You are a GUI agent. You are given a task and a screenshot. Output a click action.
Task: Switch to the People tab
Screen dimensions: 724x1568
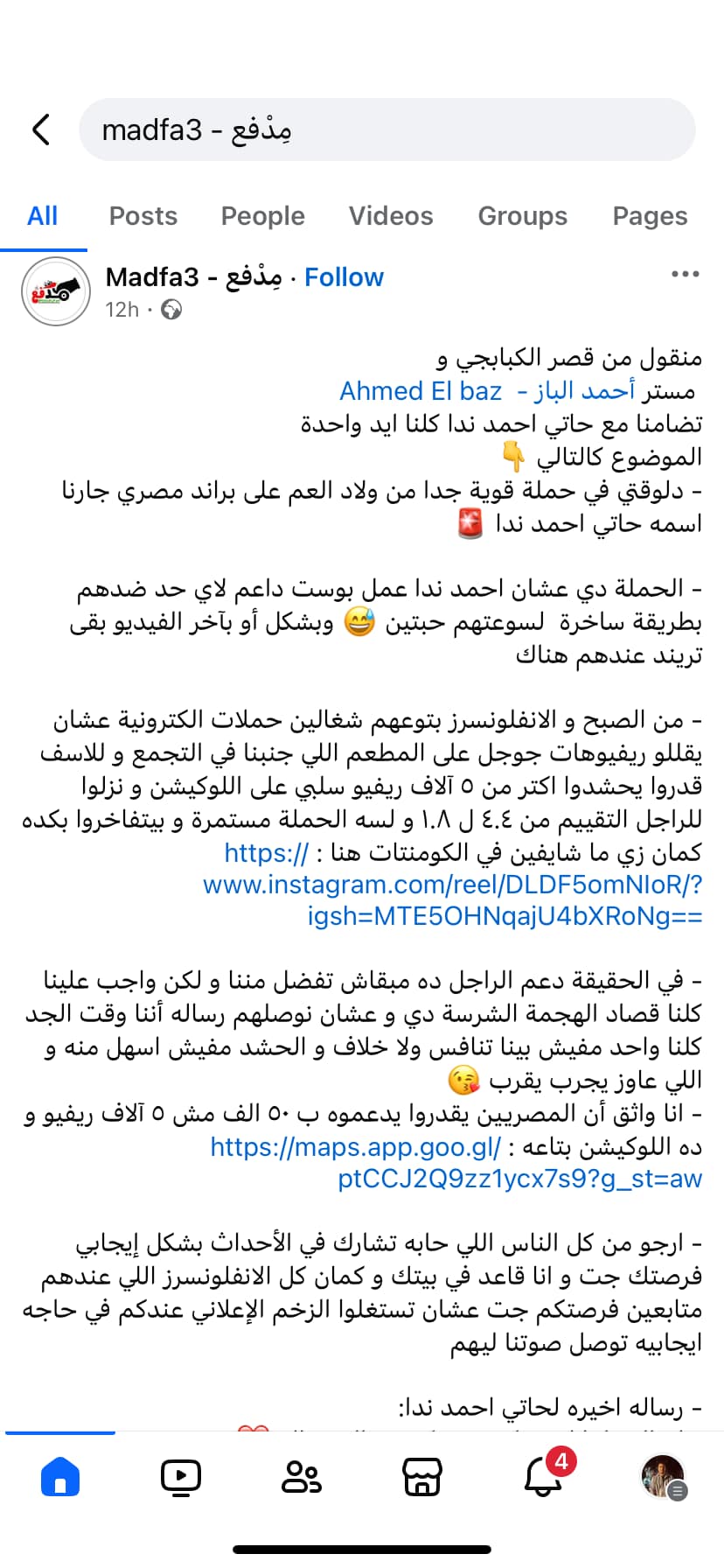[263, 216]
